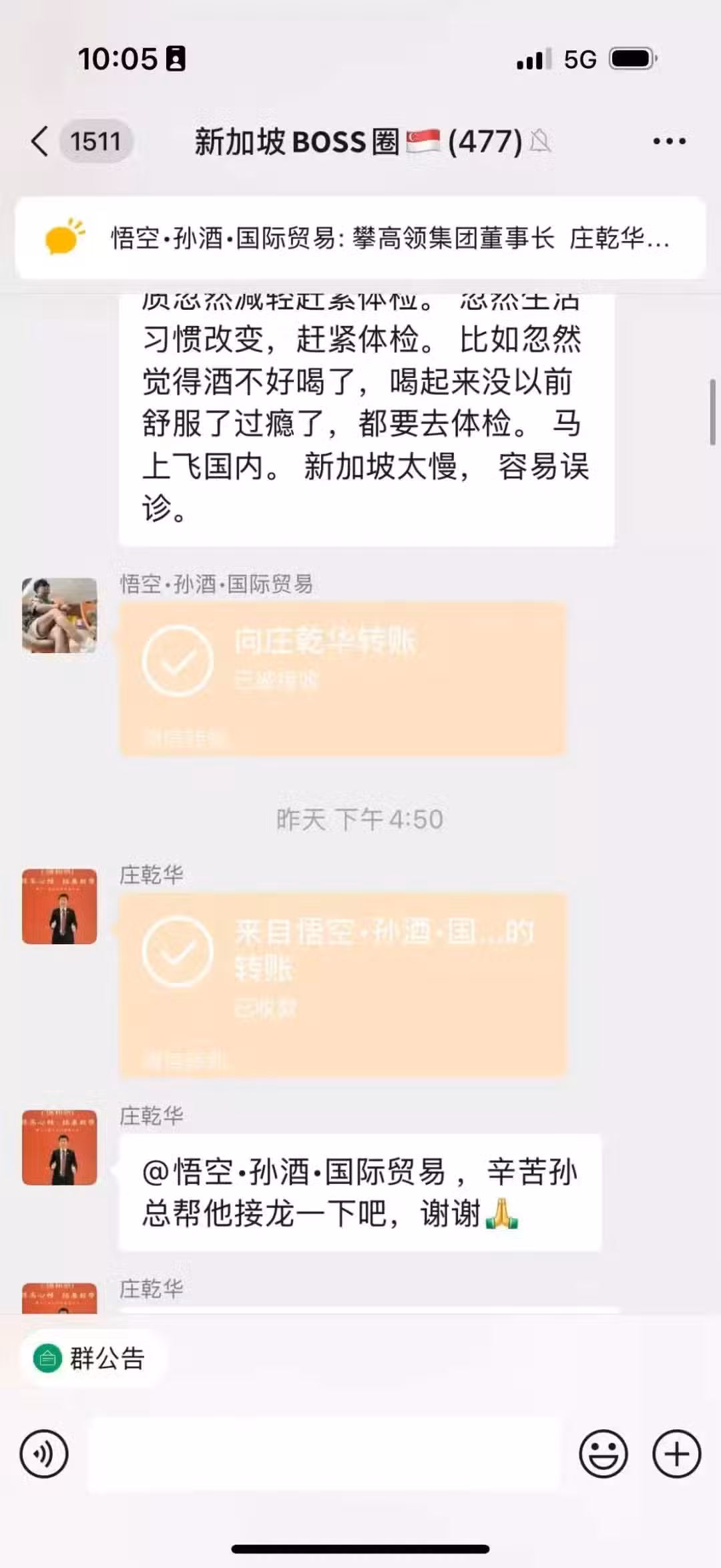This screenshot has height=1568, width=721.
Task: View 庄乾华's avatar beside the 接龙 message
Action: (59, 1147)
